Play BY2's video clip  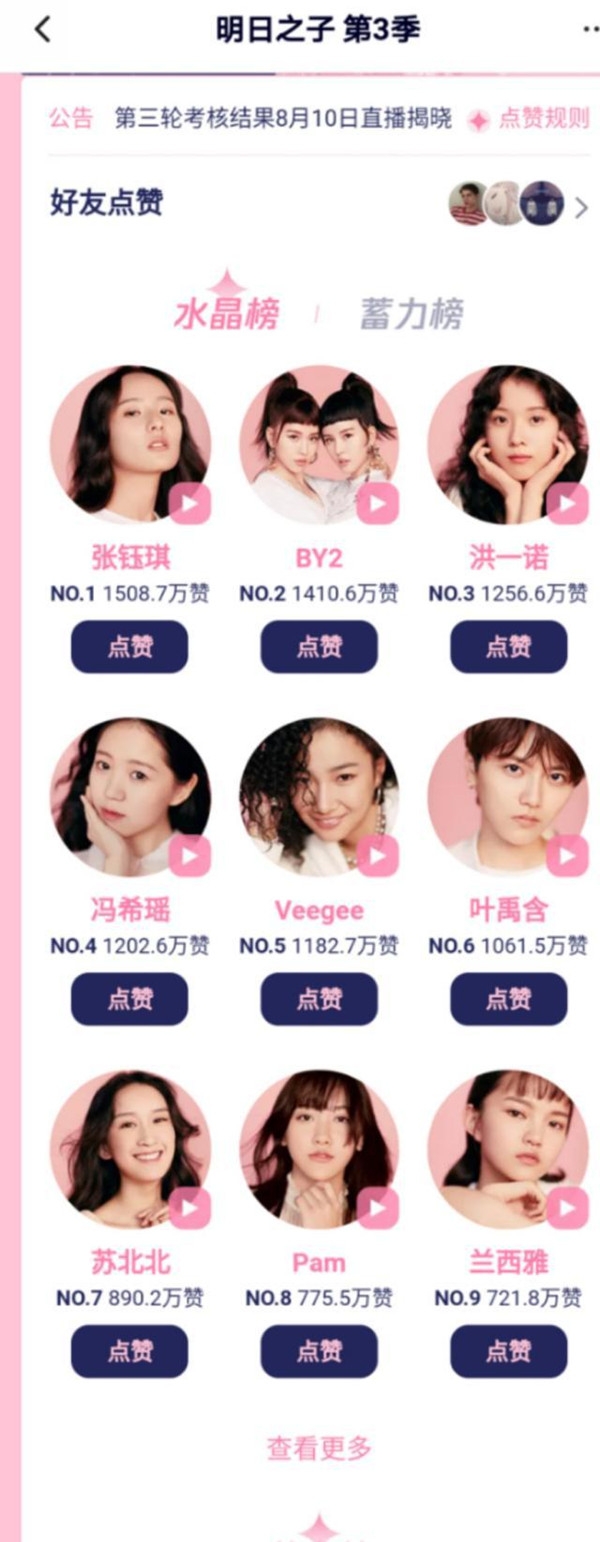pos(377,503)
